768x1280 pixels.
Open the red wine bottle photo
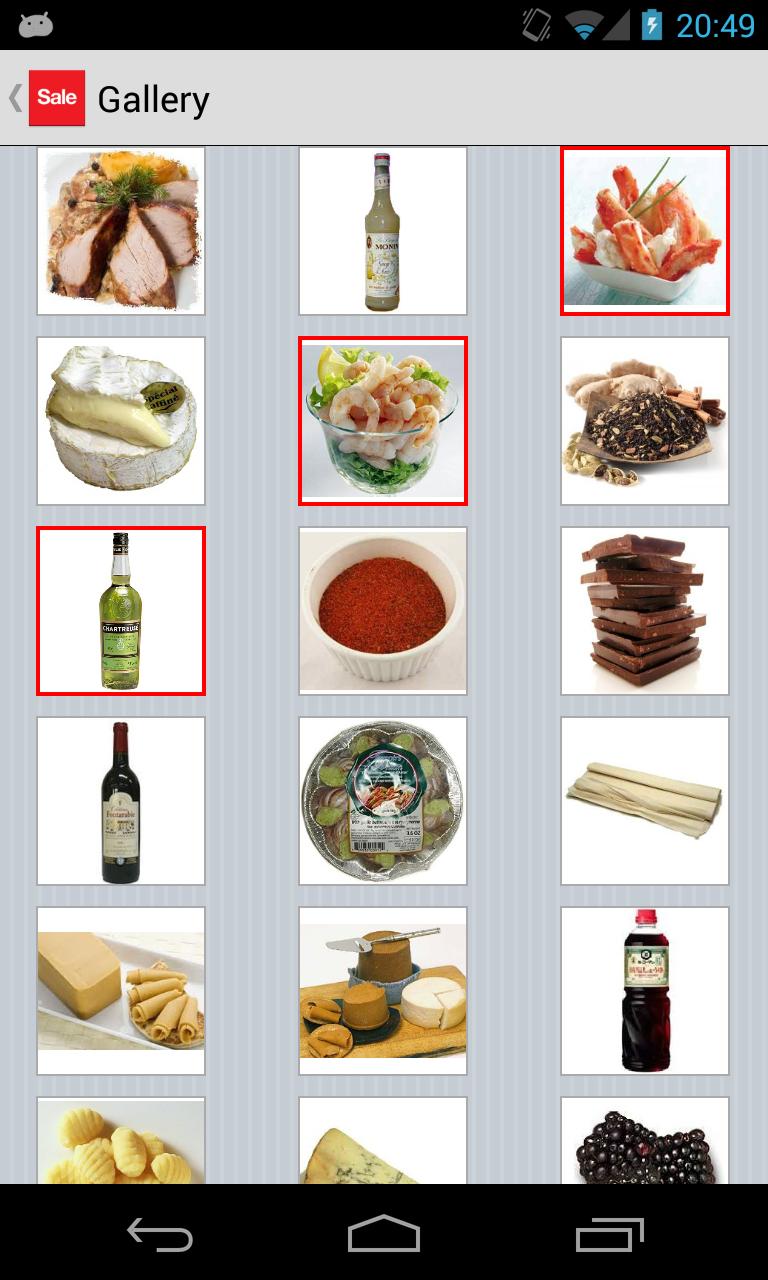(121, 801)
